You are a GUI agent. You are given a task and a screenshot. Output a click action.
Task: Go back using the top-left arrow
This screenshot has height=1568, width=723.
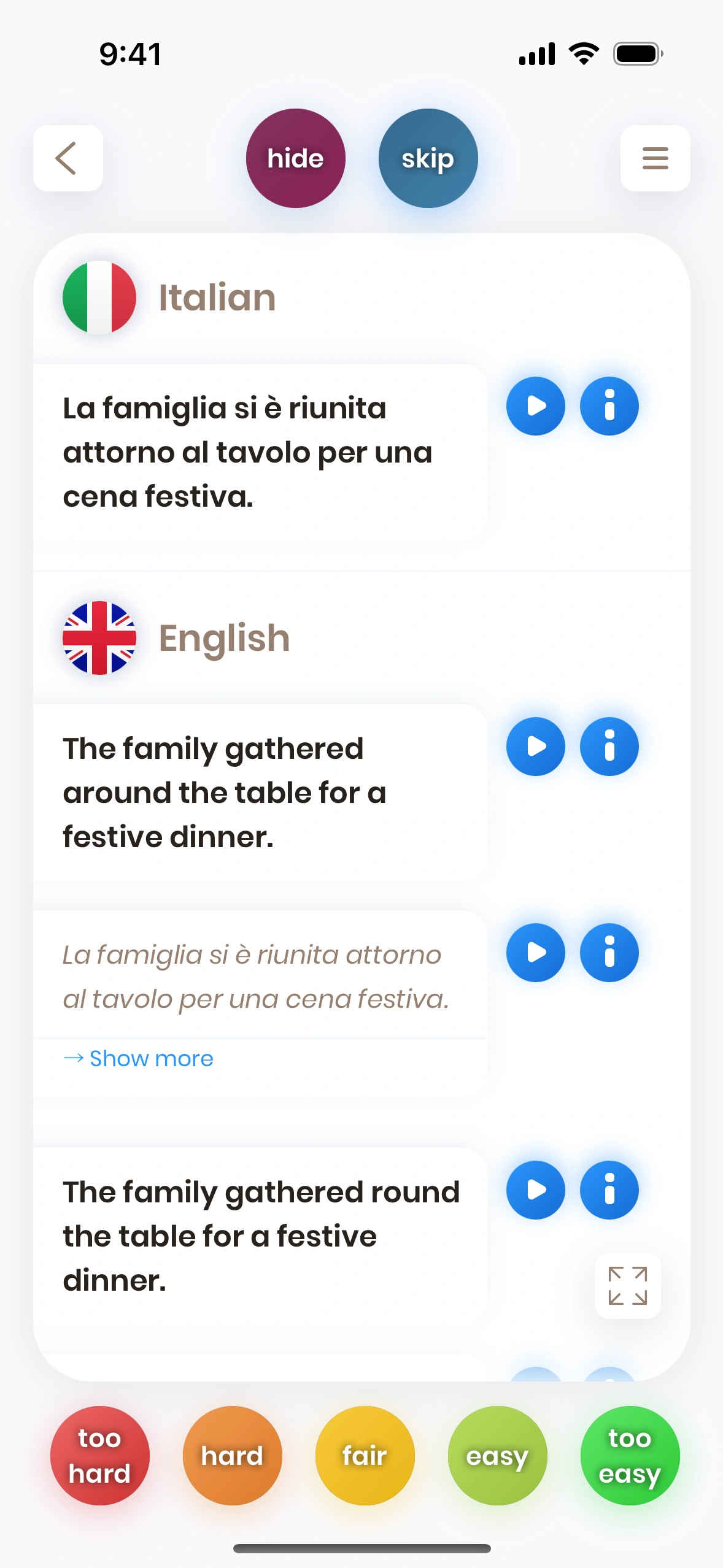tap(68, 158)
